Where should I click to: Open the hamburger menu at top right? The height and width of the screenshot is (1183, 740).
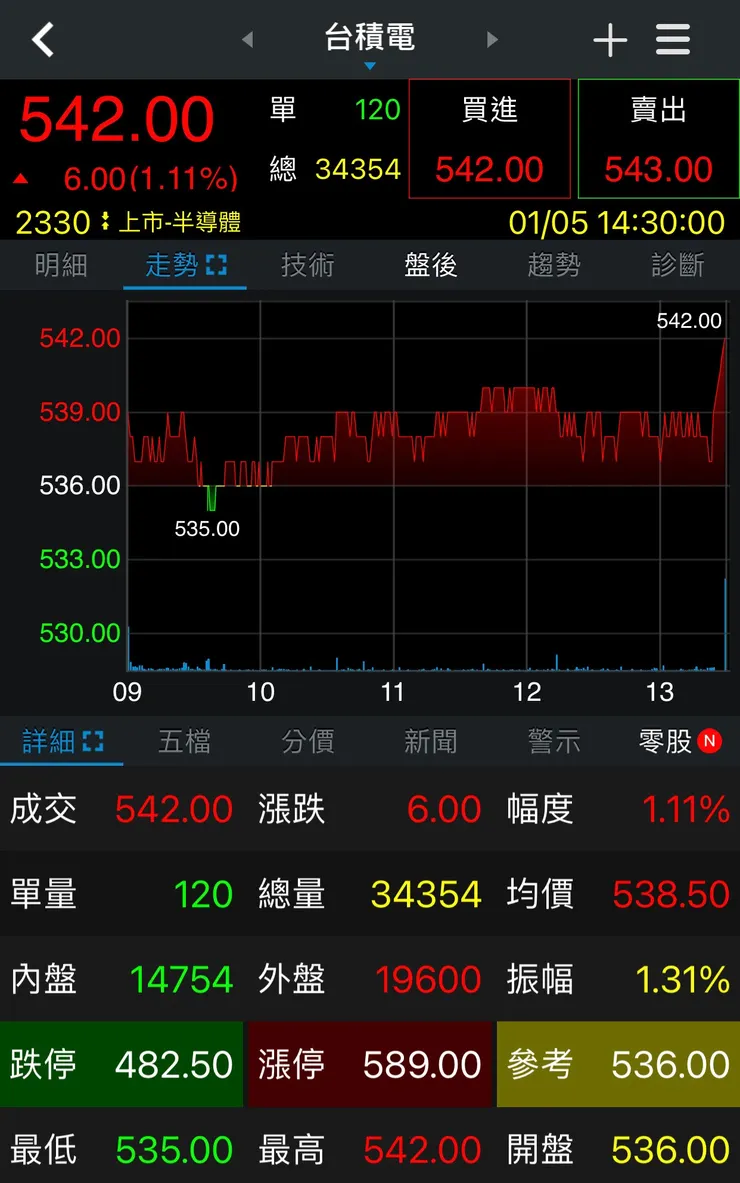pos(672,39)
